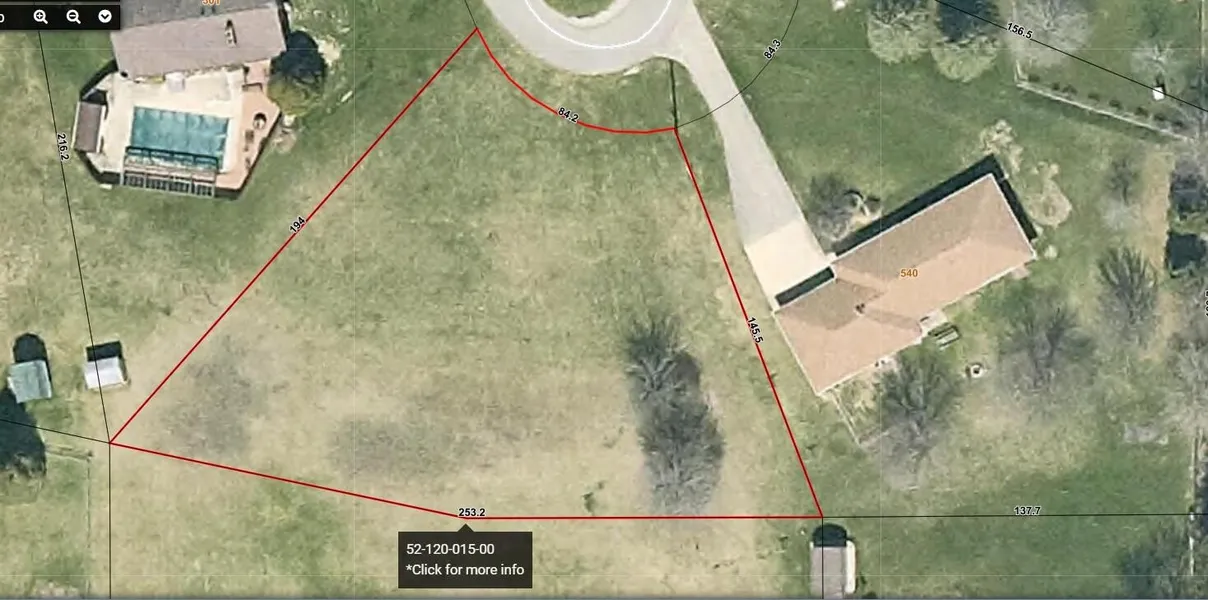The height and width of the screenshot is (600, 1208).
Task: Open parcel 52-120-015-00 info popup
Action: [464, 560]
